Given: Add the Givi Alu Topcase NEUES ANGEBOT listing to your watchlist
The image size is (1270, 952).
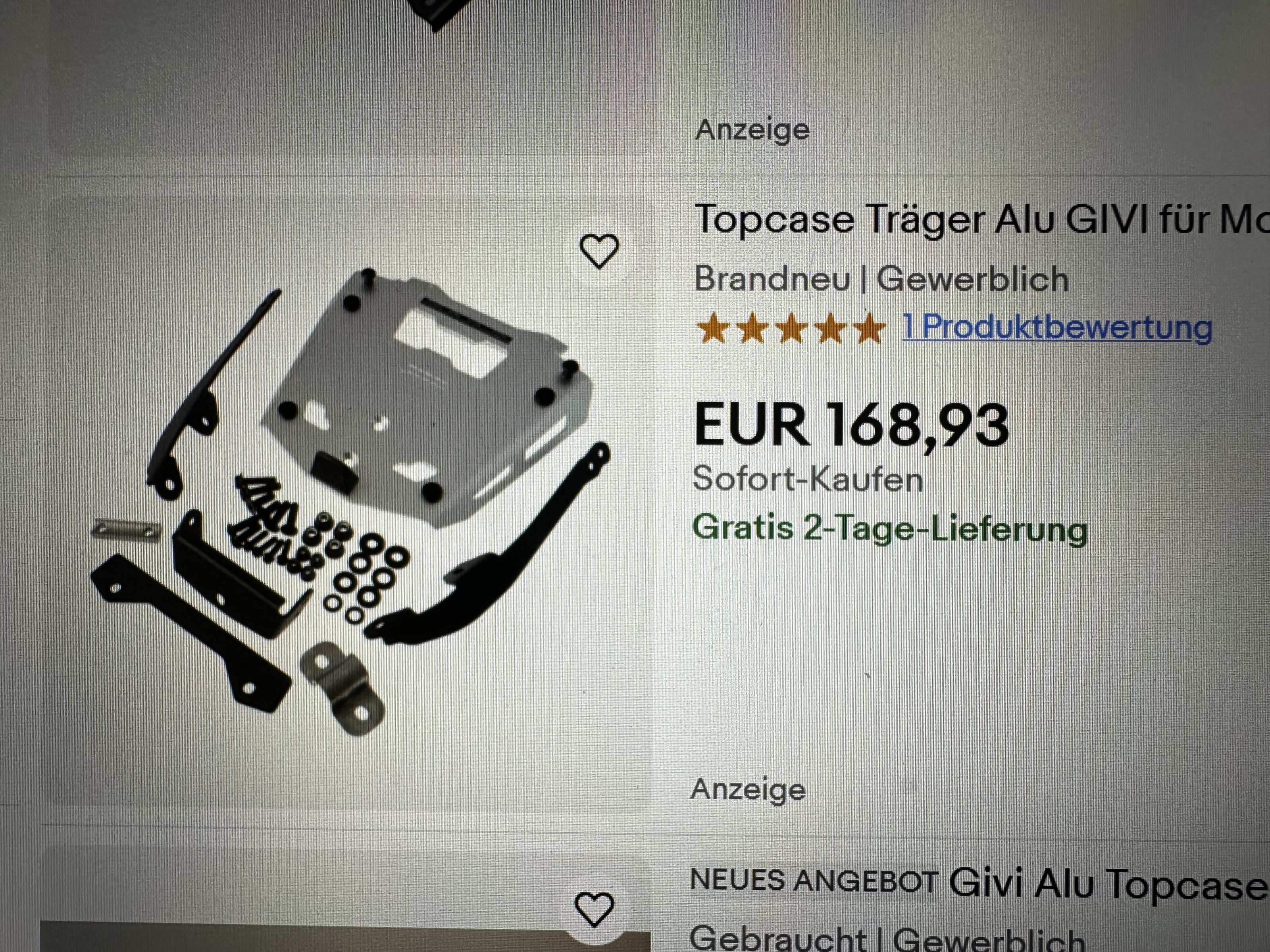Looking at the screenshot, I should 594,909.
